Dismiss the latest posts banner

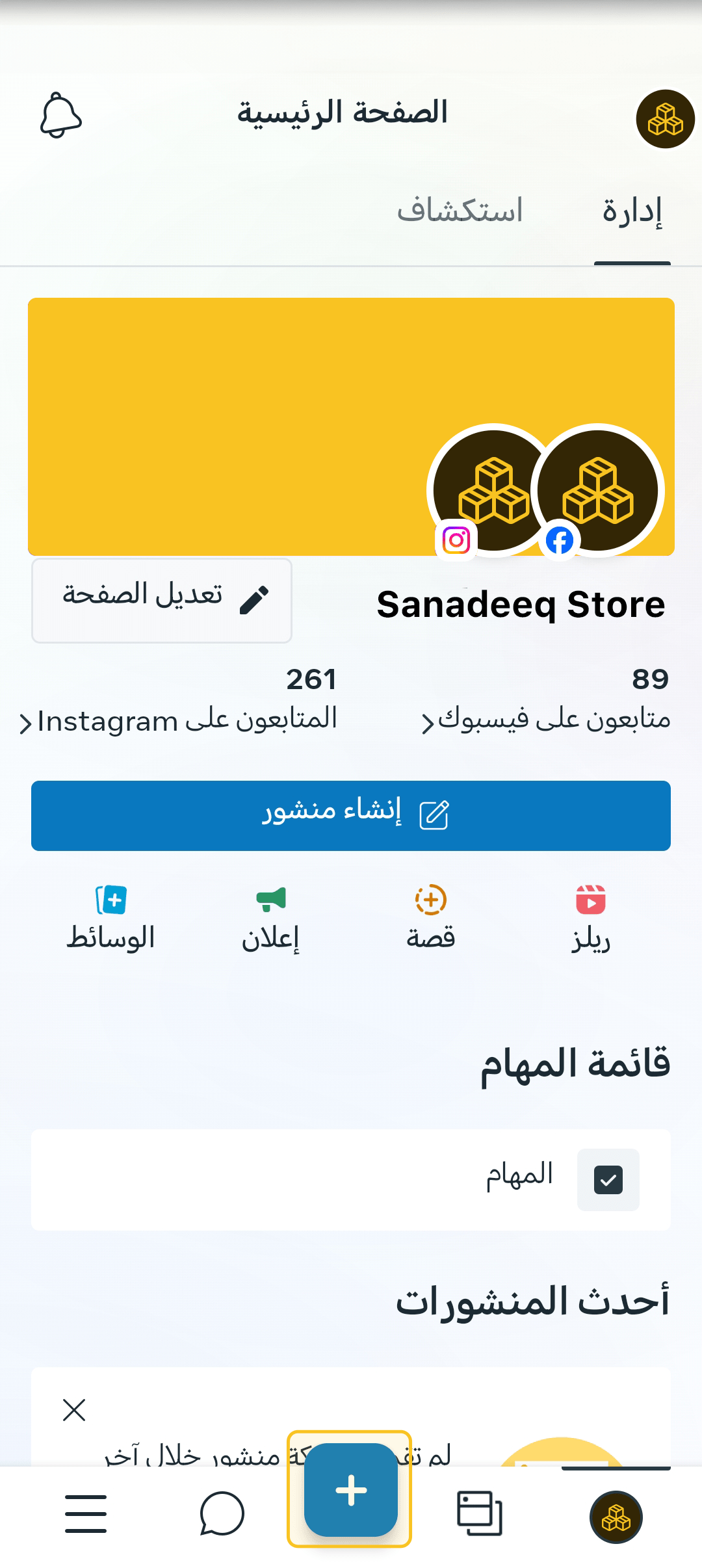coord(74,1410)
